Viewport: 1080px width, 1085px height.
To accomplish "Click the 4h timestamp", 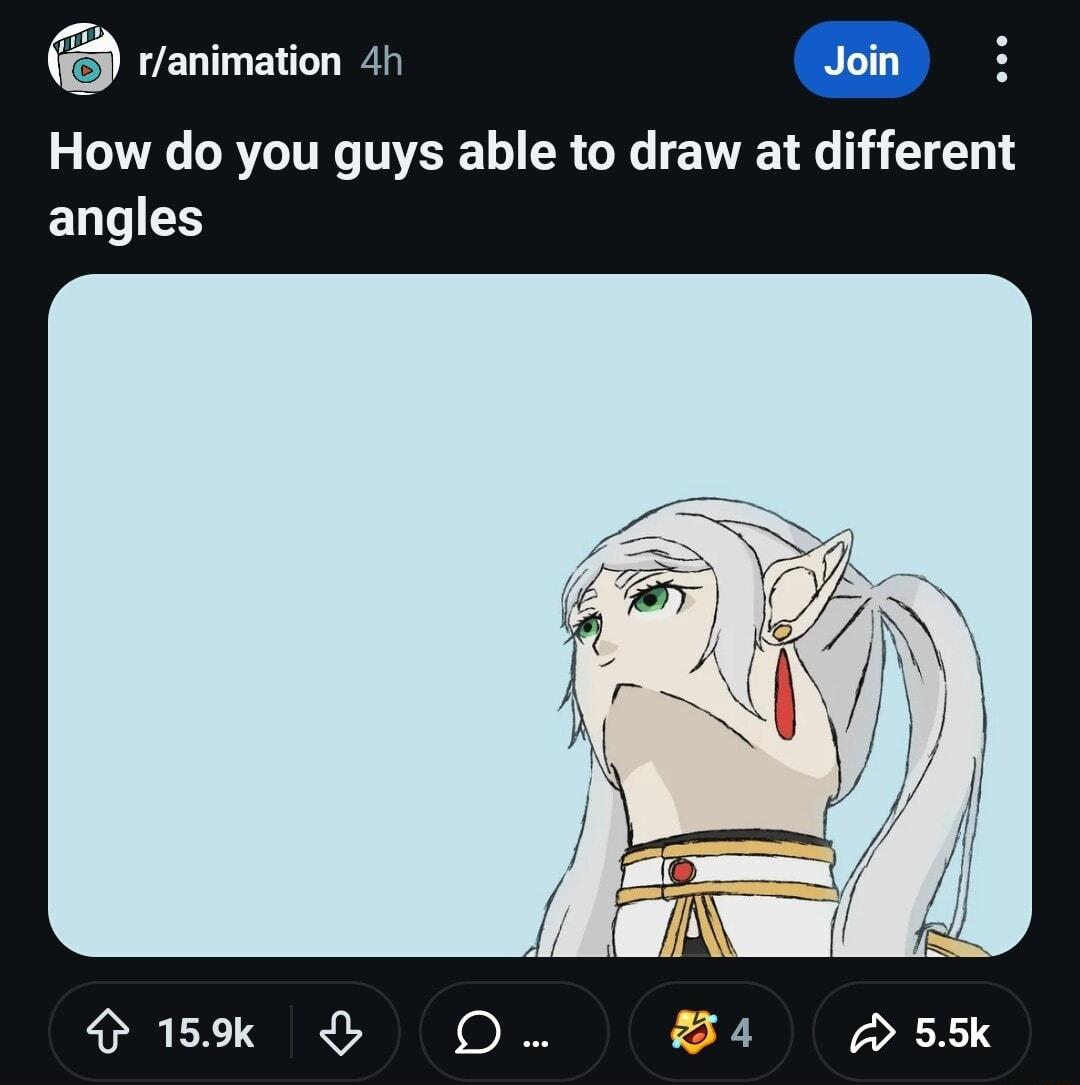I will pyautogui.click(x=383, y=60).
